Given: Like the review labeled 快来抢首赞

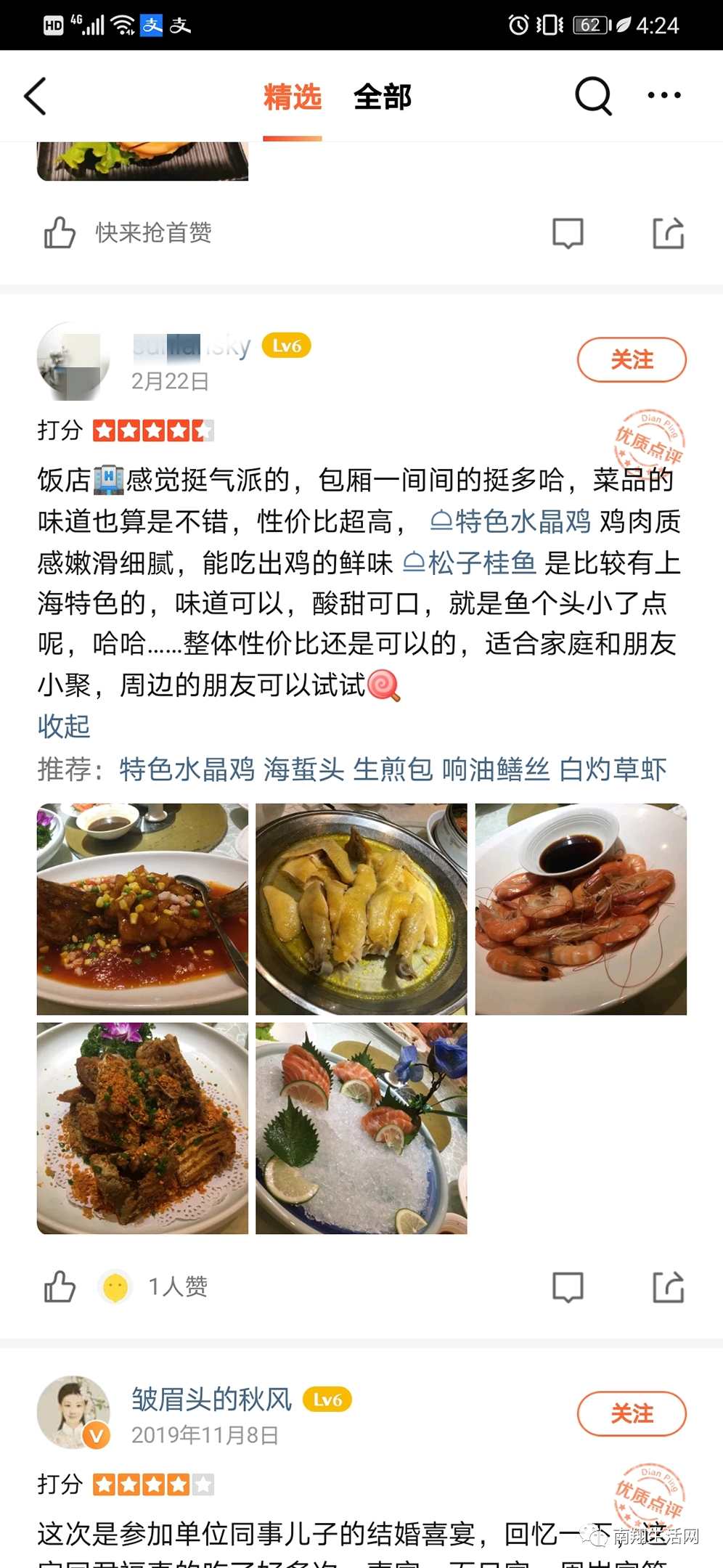Looking at the screenshot, I should [60, 233].
